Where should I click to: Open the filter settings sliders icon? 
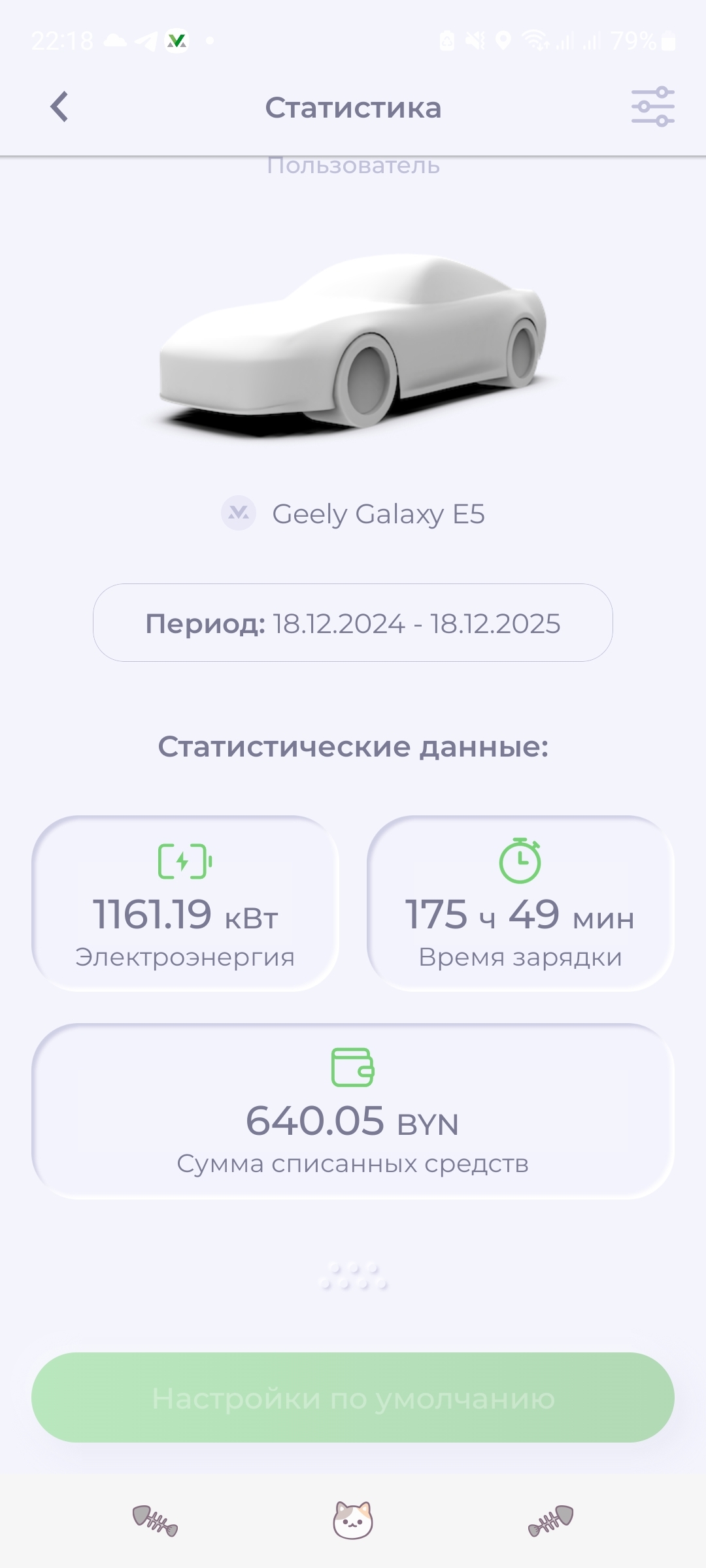pos(652,106)
